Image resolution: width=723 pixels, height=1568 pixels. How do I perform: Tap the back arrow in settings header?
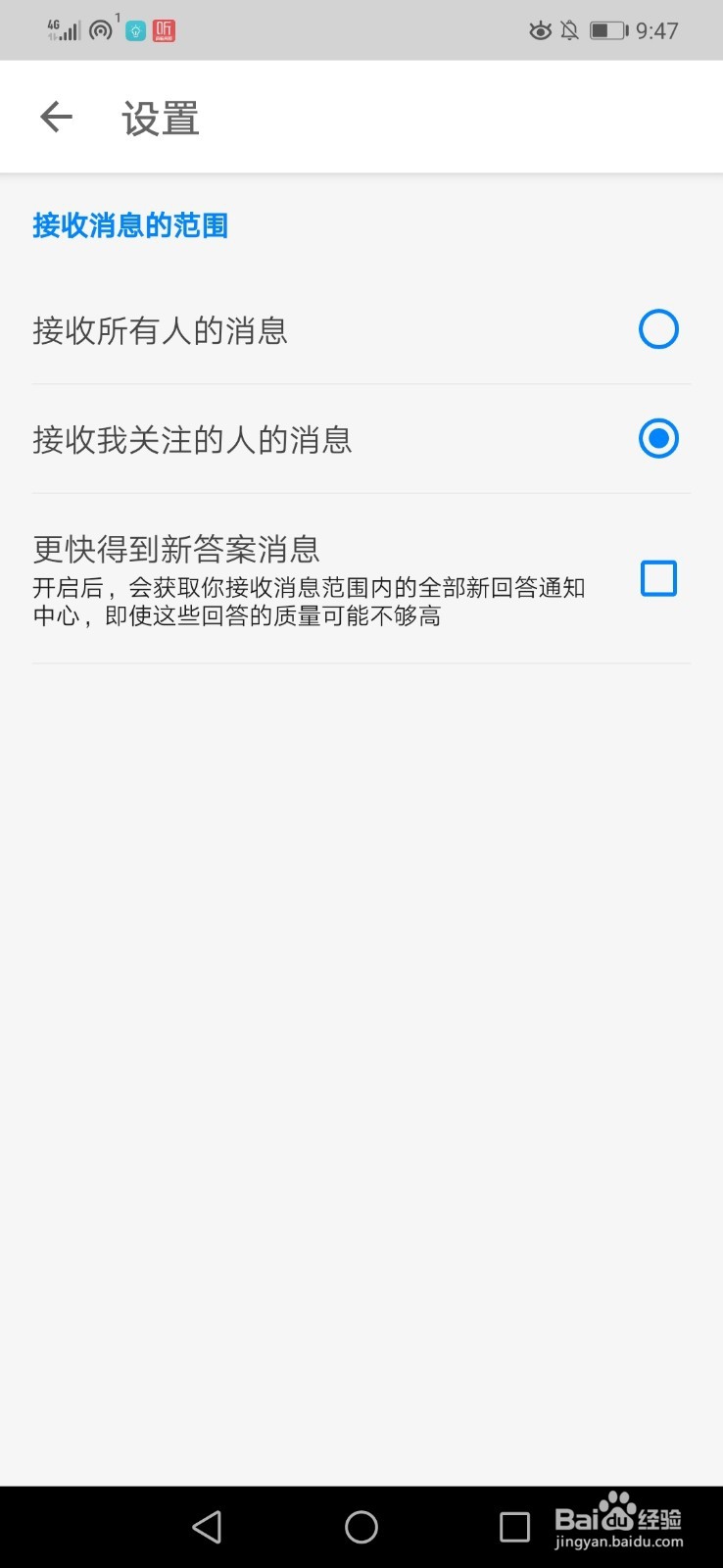coord(56,116)
